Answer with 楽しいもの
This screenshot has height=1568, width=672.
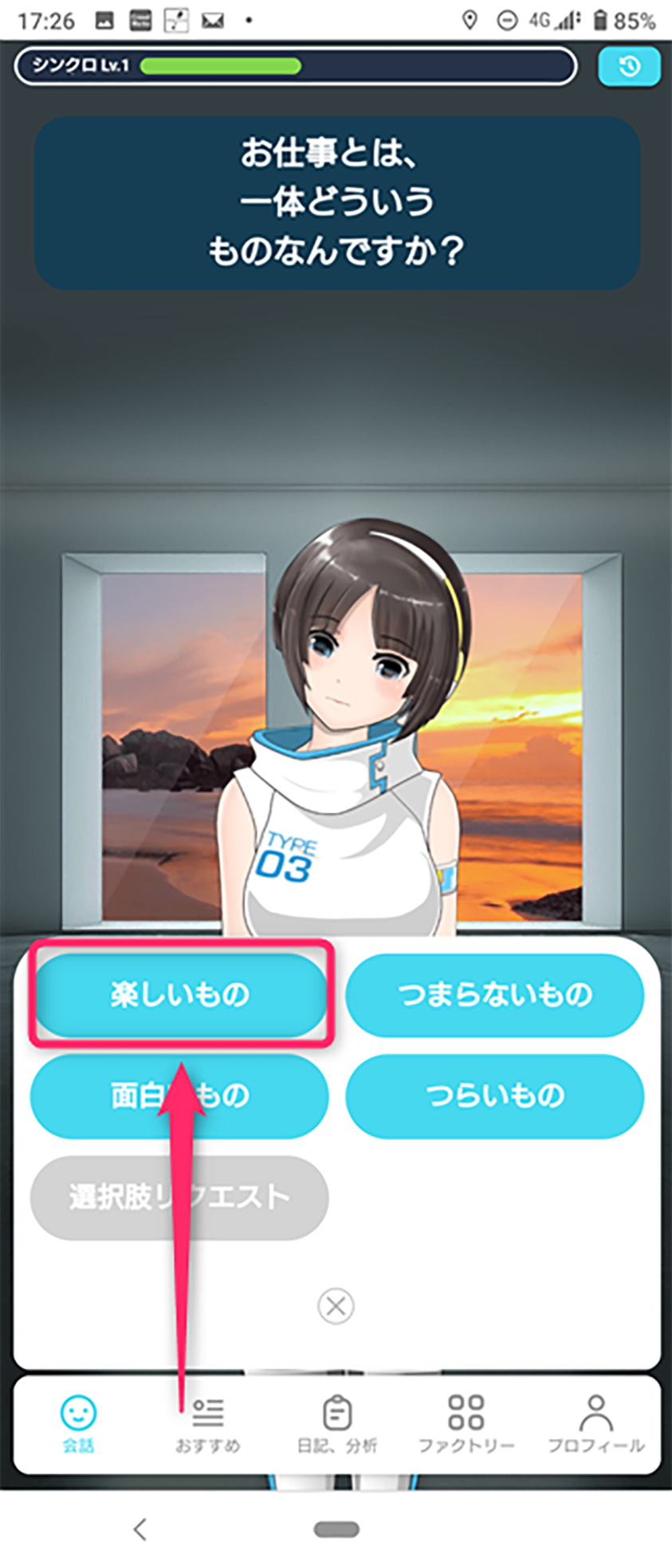tap(179, 994)
